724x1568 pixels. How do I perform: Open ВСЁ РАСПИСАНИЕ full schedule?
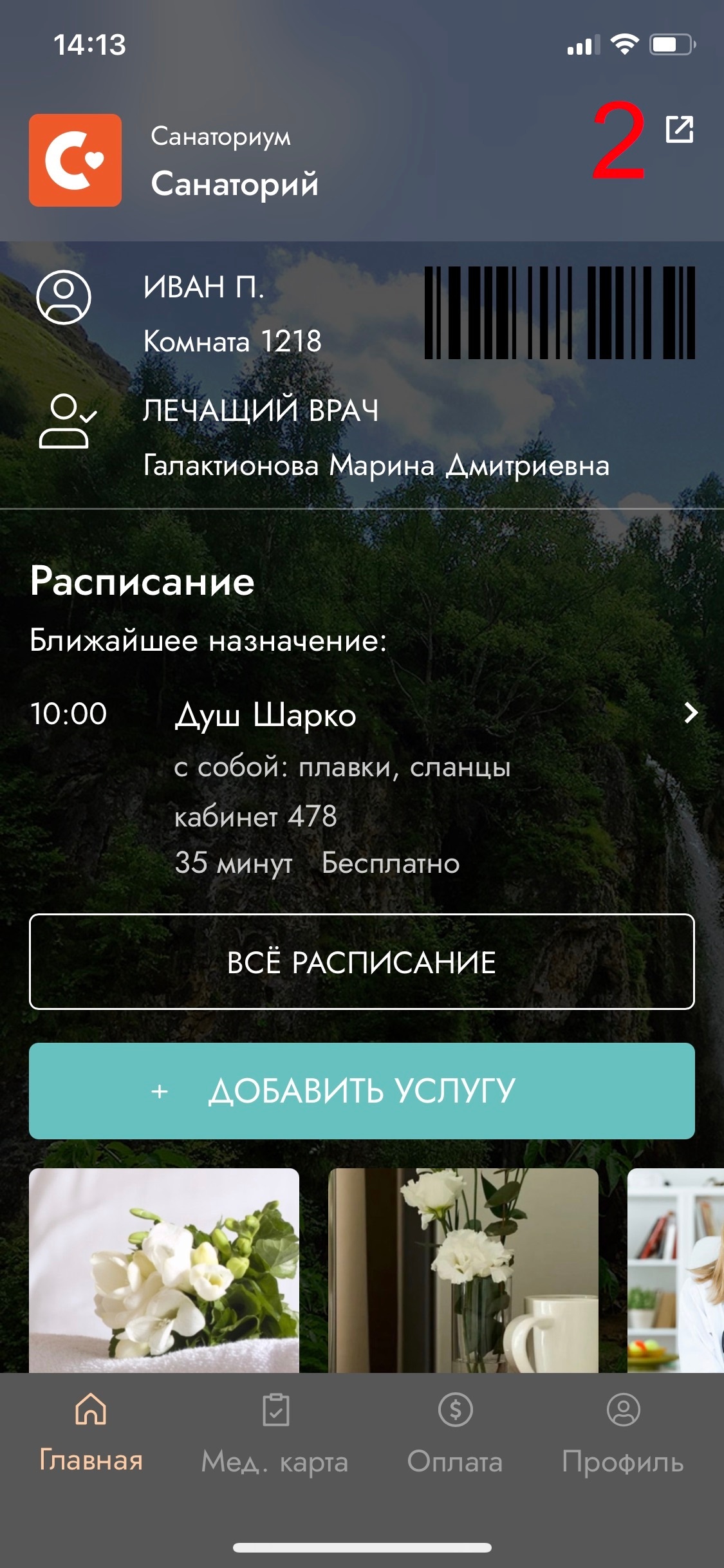coord(362,961)
